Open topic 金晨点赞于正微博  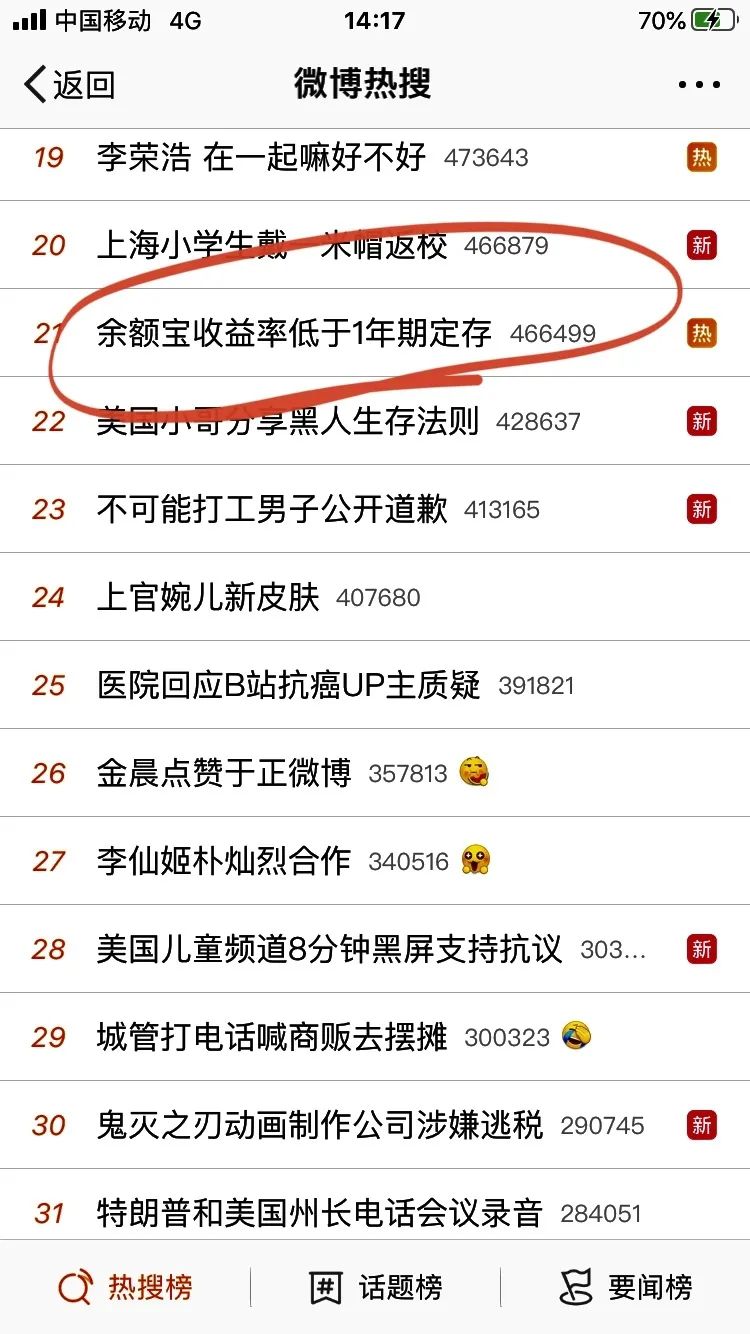click(224, 773)
